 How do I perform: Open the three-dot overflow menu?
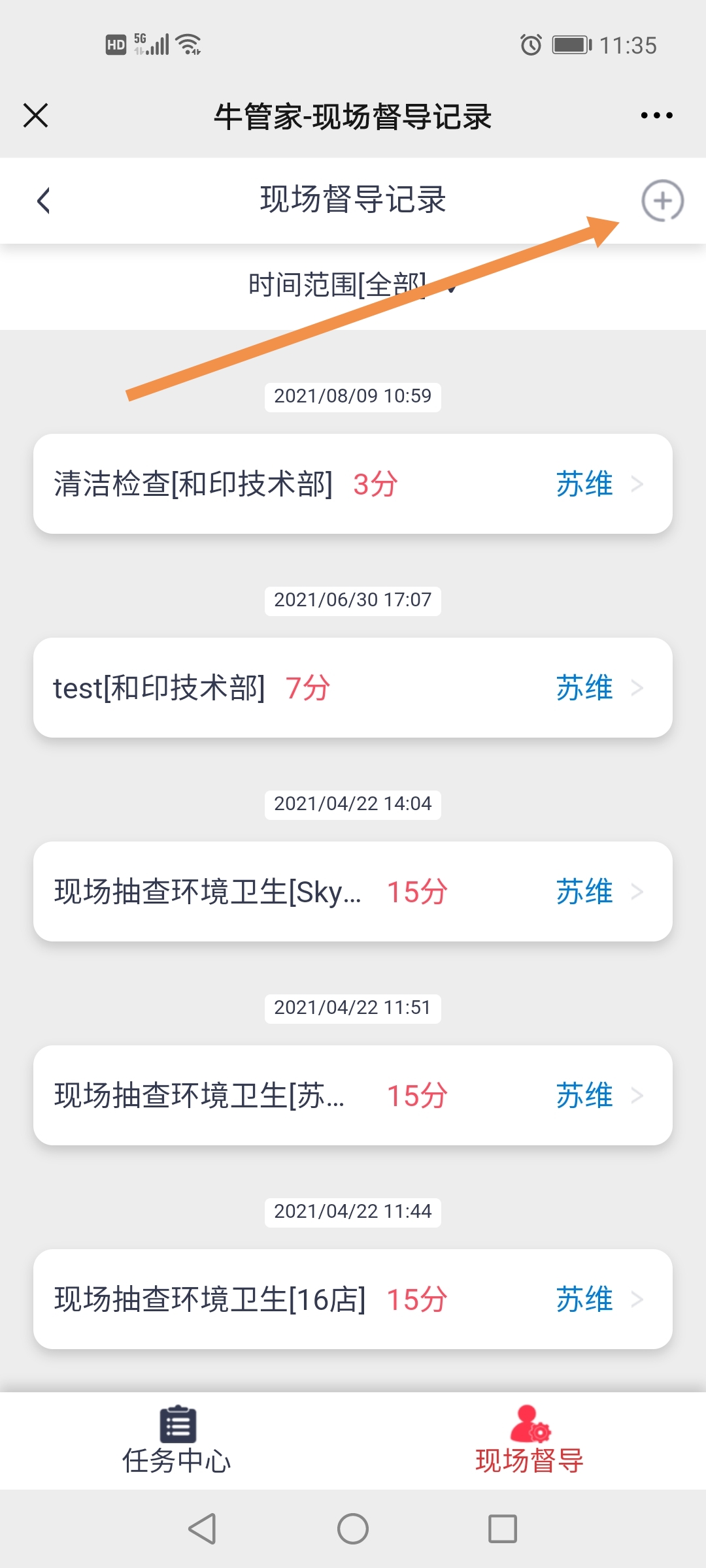(x=656, y=116)
